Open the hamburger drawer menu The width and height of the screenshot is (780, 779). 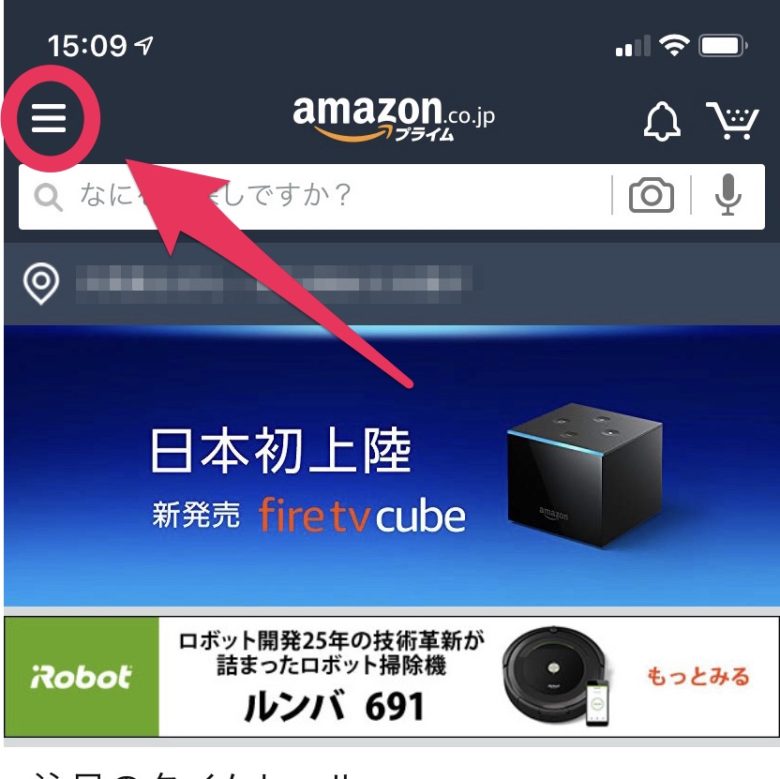48,119
